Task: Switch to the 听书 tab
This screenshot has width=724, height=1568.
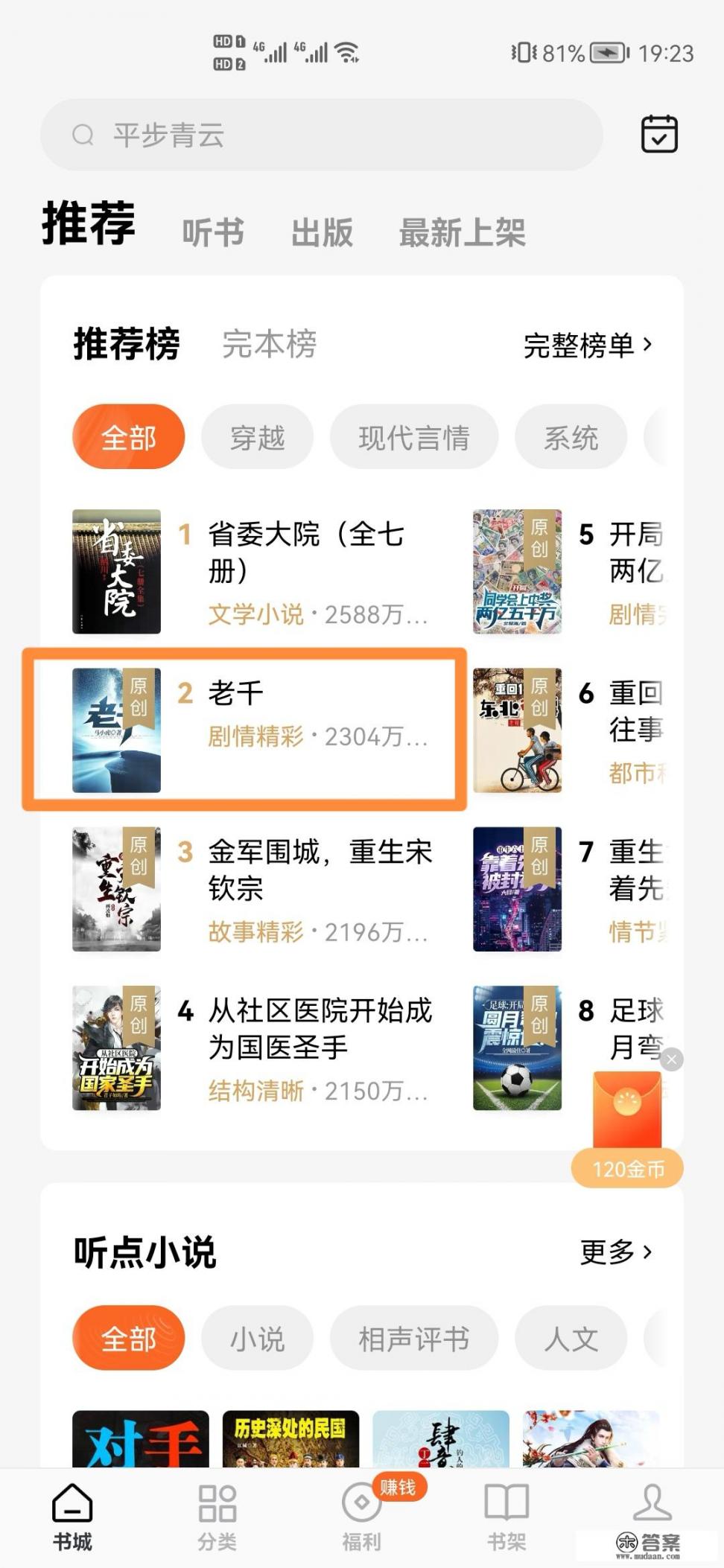Action: 214,233
